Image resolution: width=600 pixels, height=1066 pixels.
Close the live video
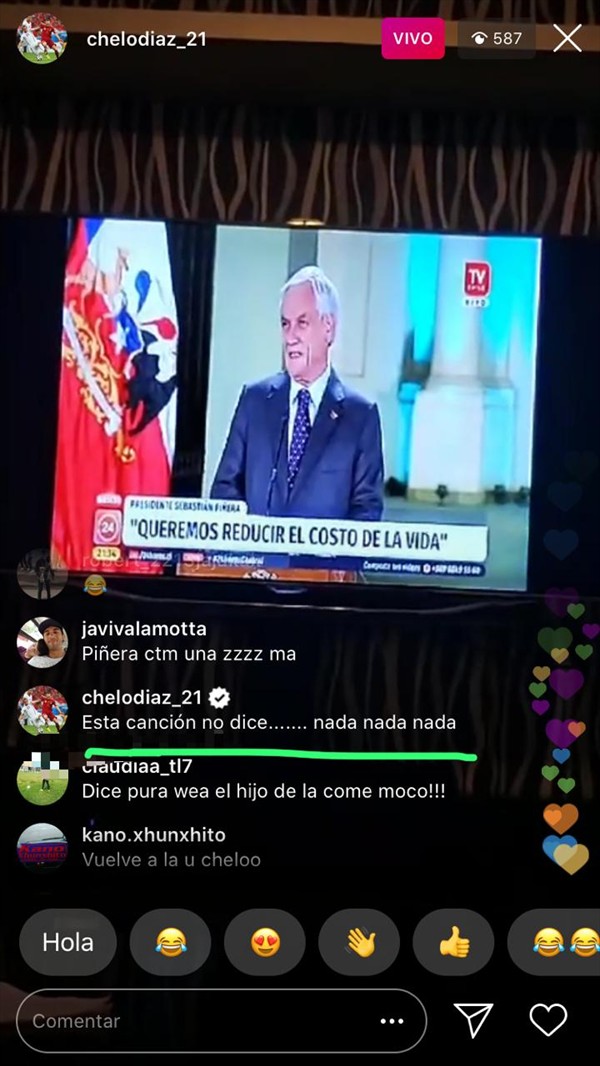pyautogui.click(x=567, y=39)
